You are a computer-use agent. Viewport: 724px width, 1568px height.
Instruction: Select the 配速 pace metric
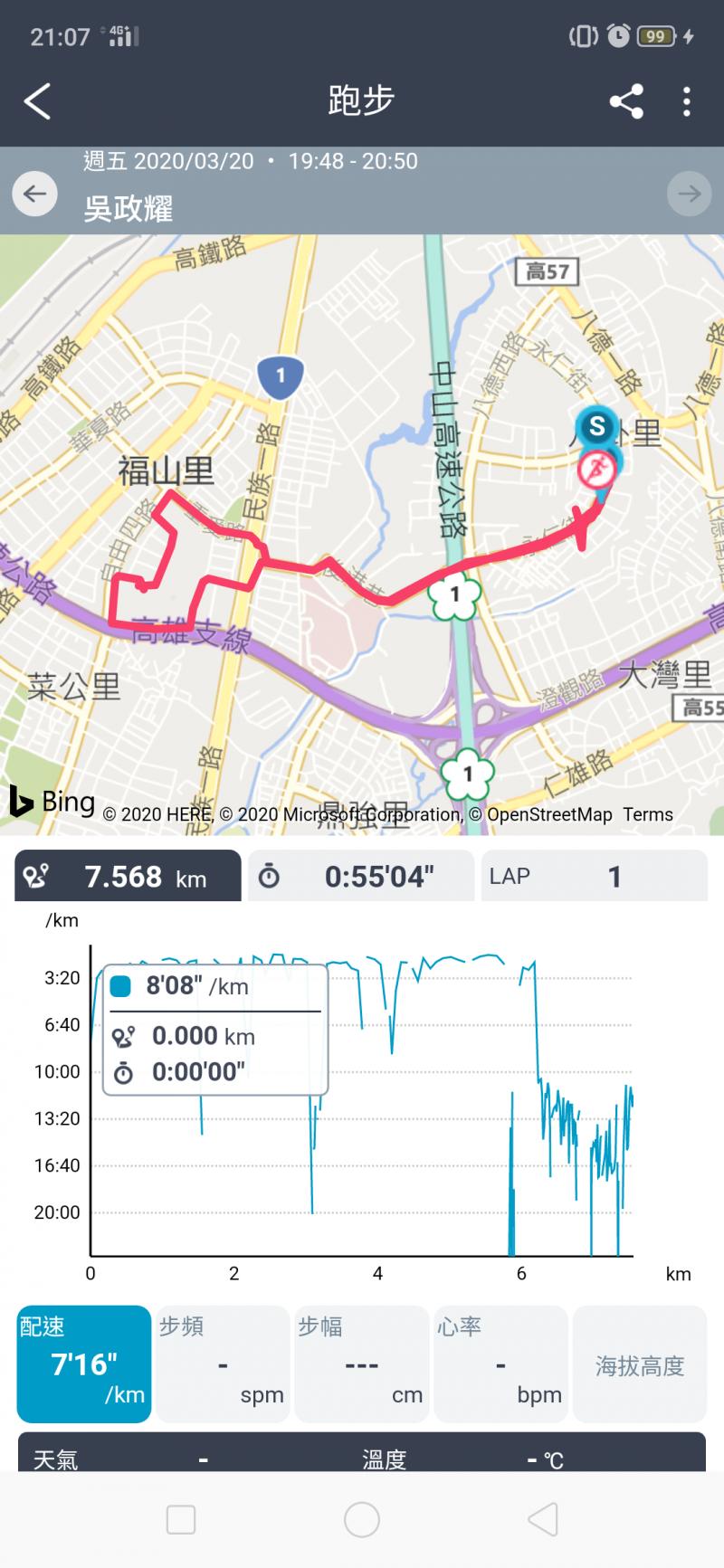tap(84, 1364)
